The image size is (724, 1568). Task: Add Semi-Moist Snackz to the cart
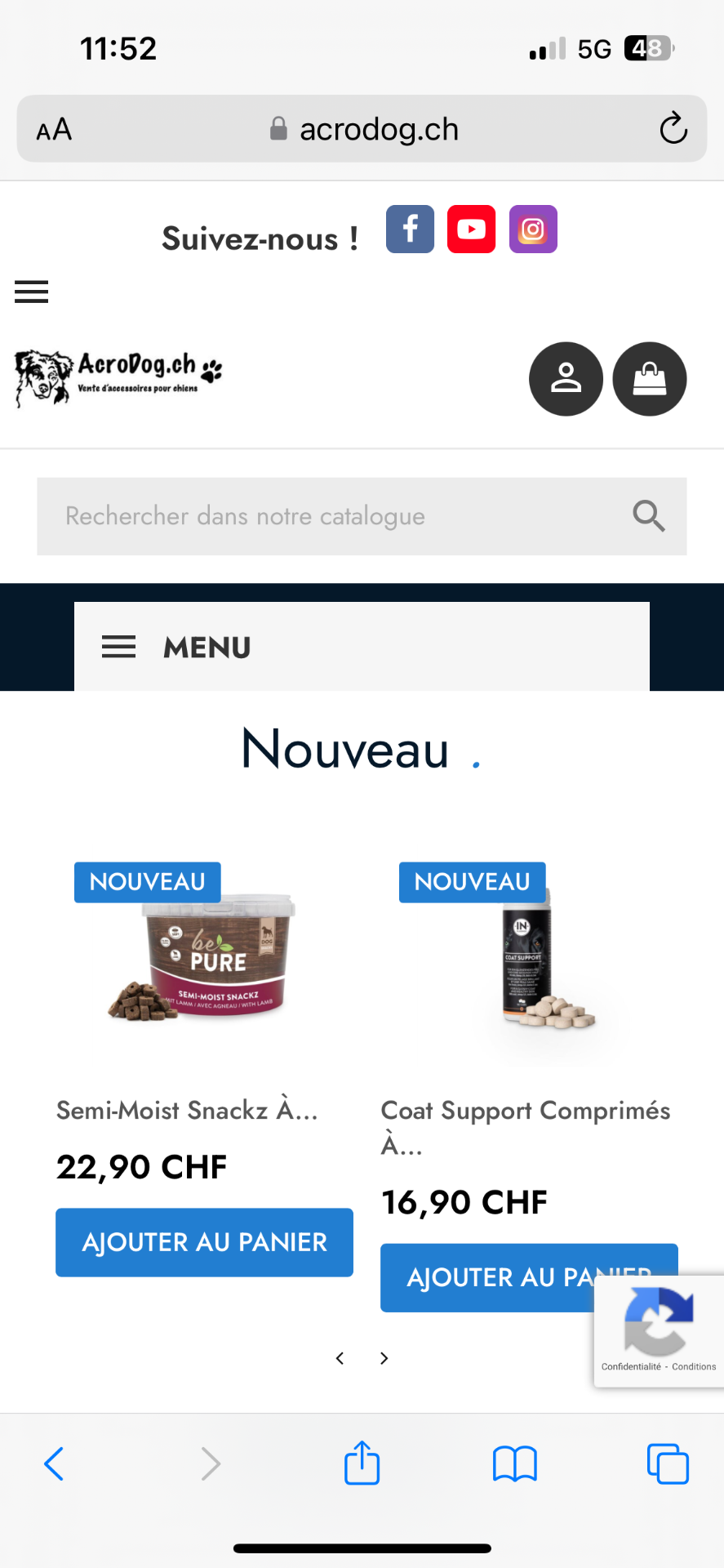click(x=204, y=1242)
